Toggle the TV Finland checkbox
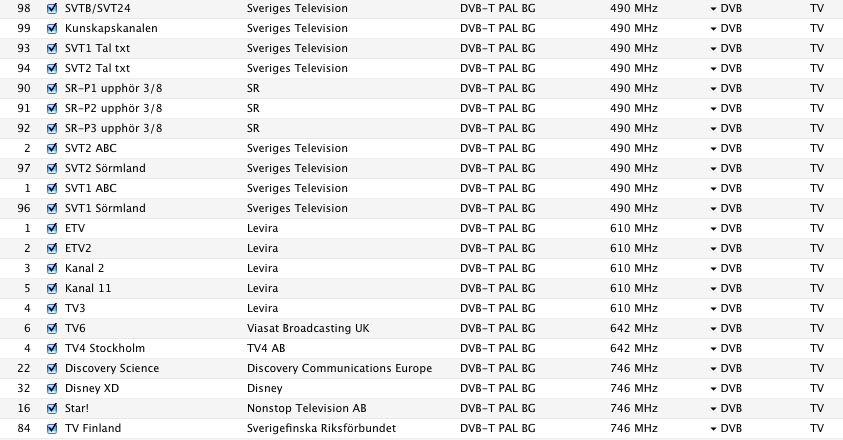 pos(53,428)
